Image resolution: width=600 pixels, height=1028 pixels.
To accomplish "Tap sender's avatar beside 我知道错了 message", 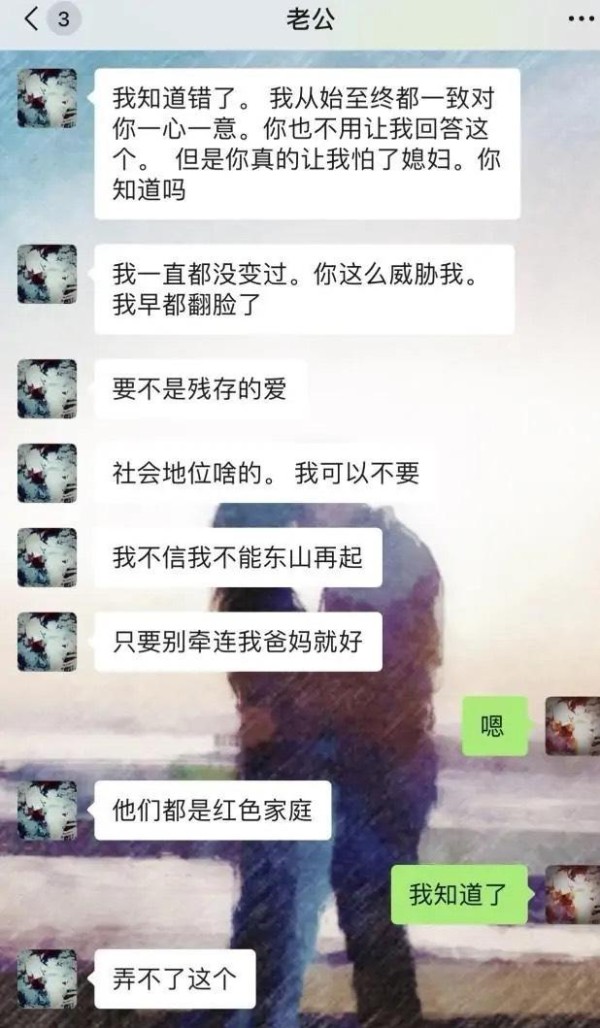I will pos(47,98).
